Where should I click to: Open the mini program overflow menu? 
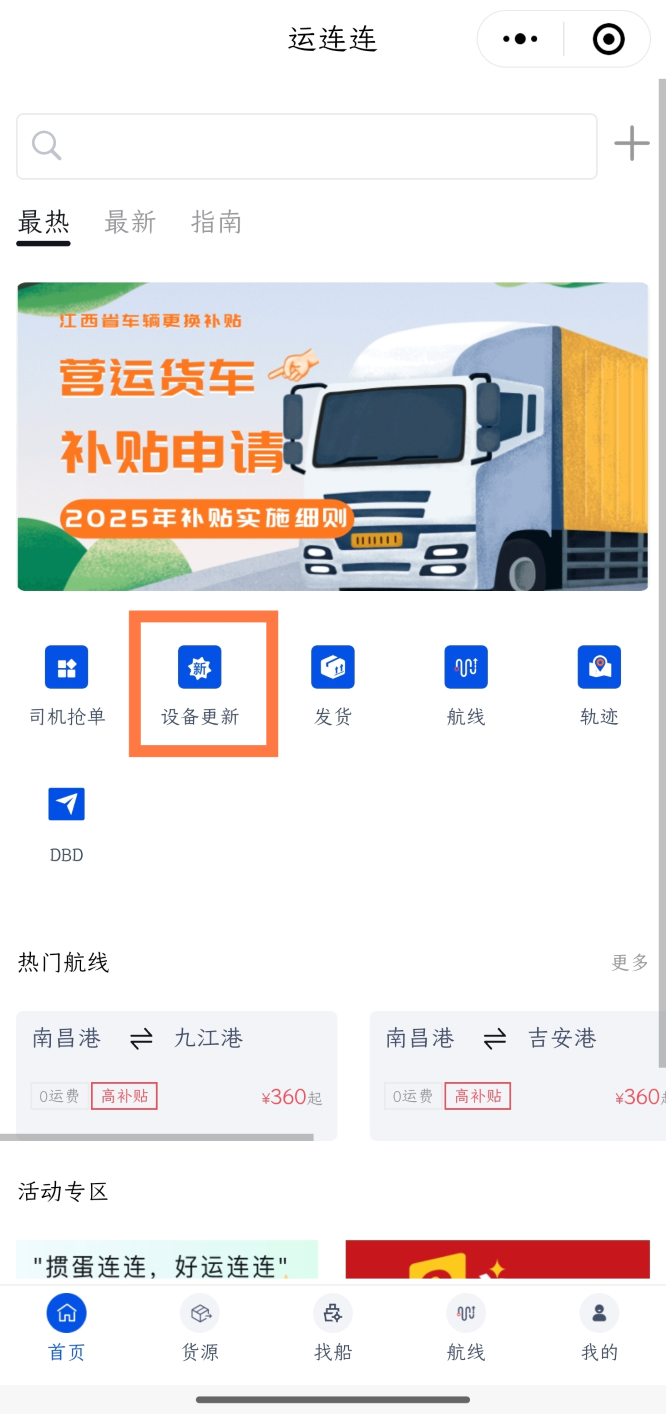point(521,39)
